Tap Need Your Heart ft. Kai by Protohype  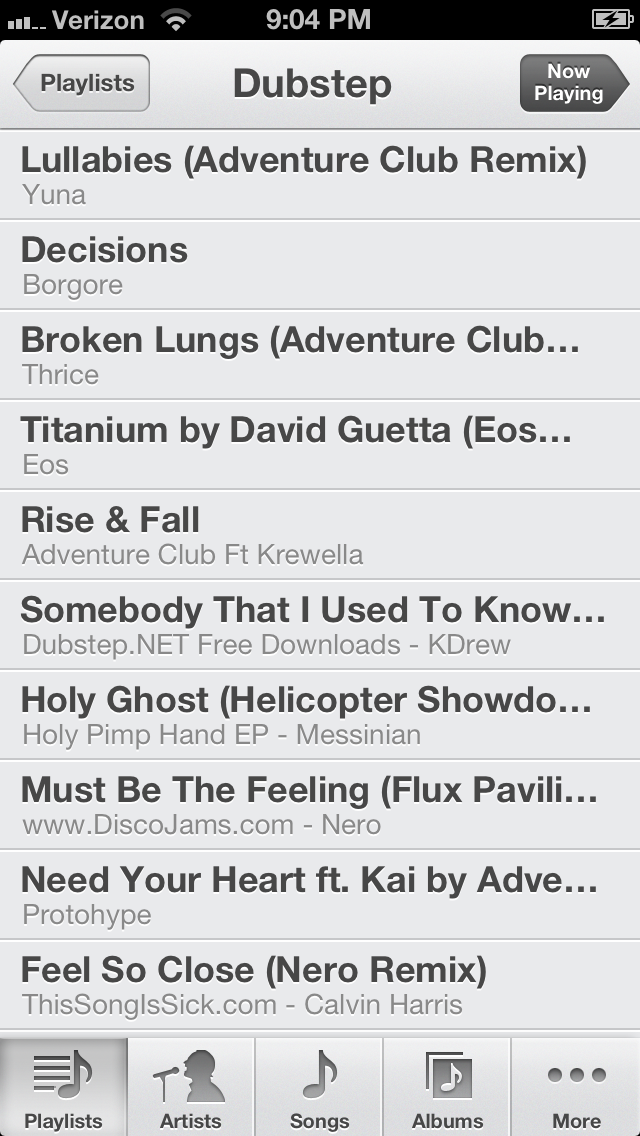pyautogui.click(x=320, y=895)
